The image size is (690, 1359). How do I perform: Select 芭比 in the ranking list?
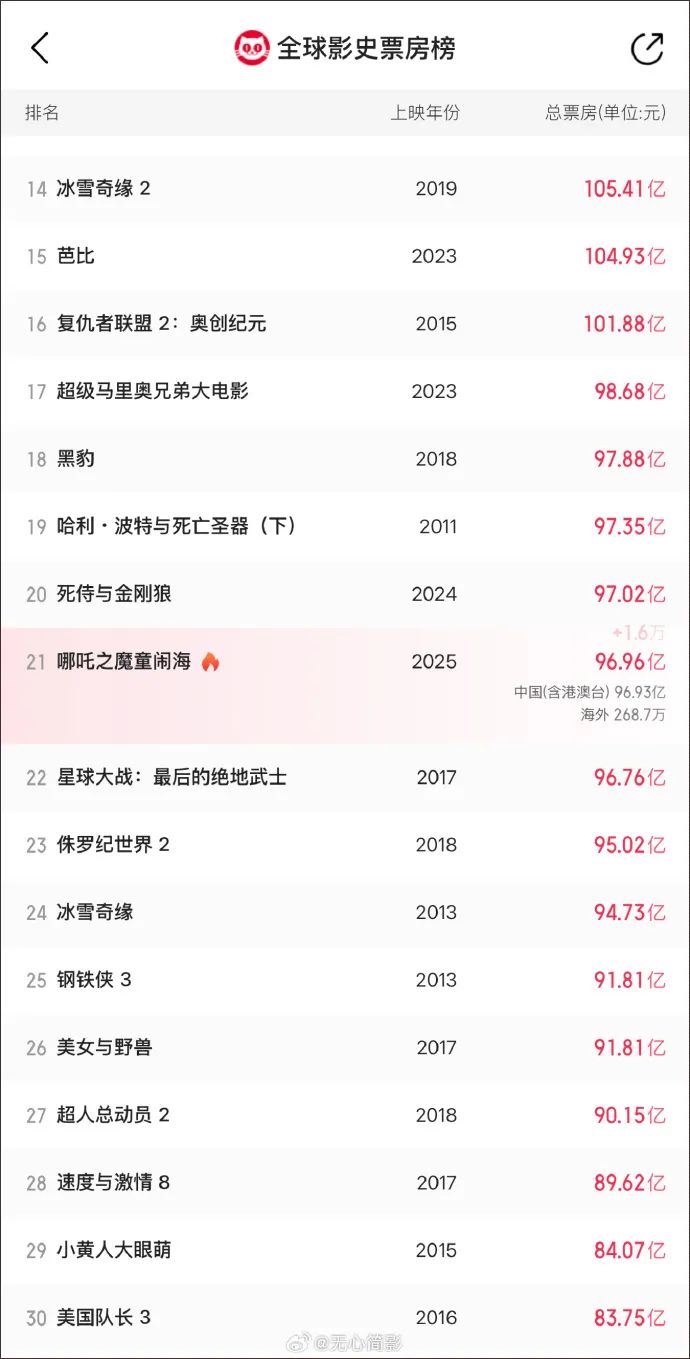(345, 256)
